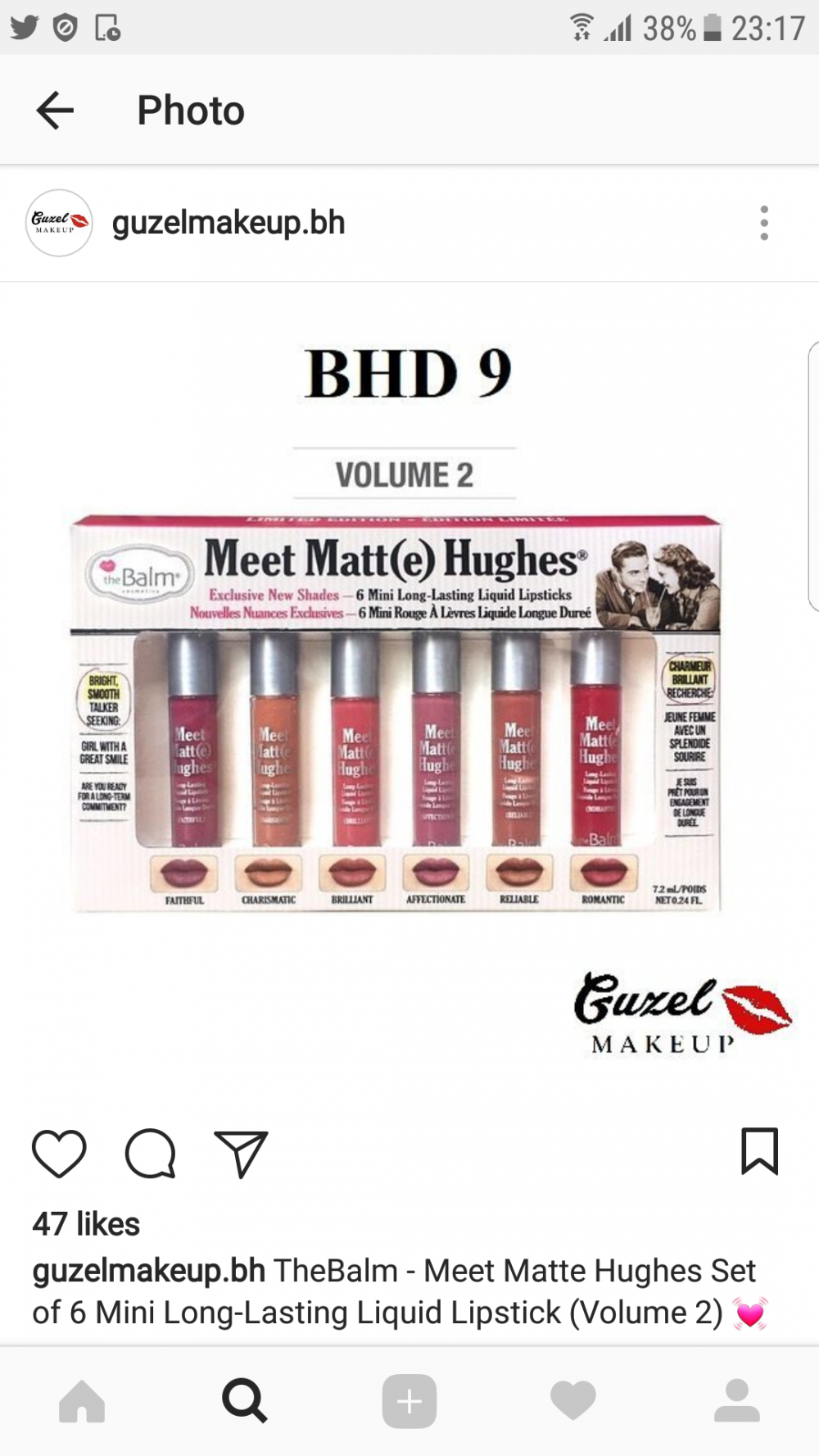View the 47 likes list

(86, 1224)
